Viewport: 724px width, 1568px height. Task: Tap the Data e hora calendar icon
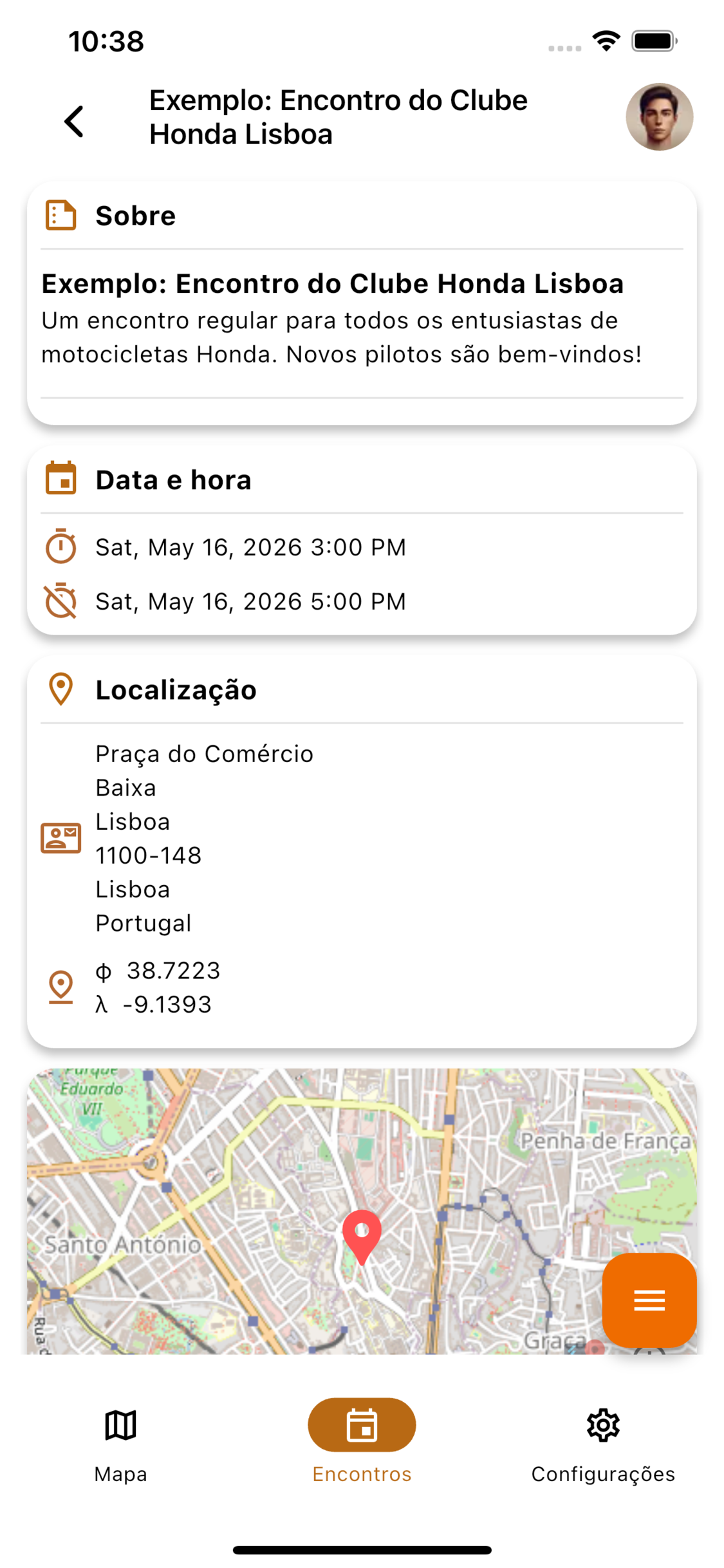[x=62, y=479]
